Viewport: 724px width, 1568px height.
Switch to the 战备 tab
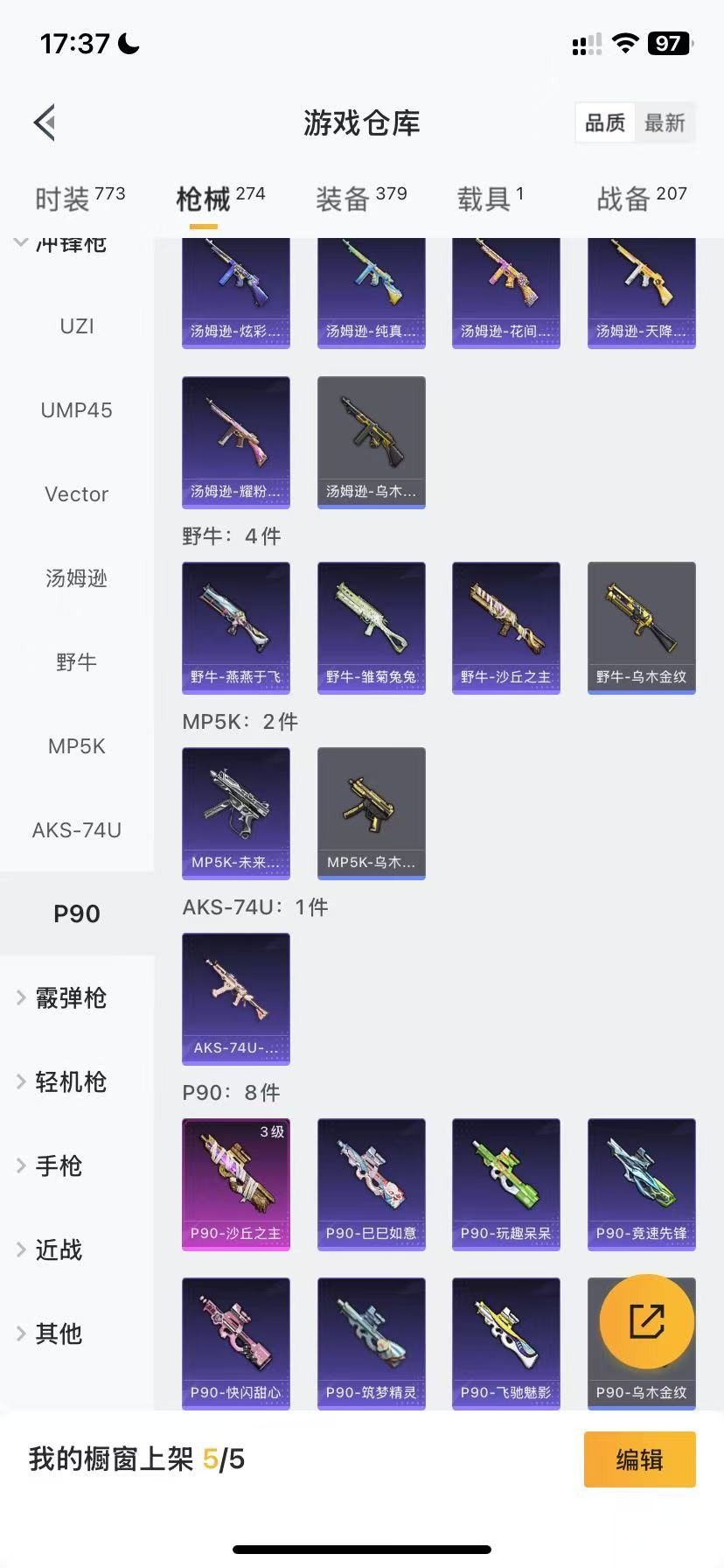tap(641, 199)
